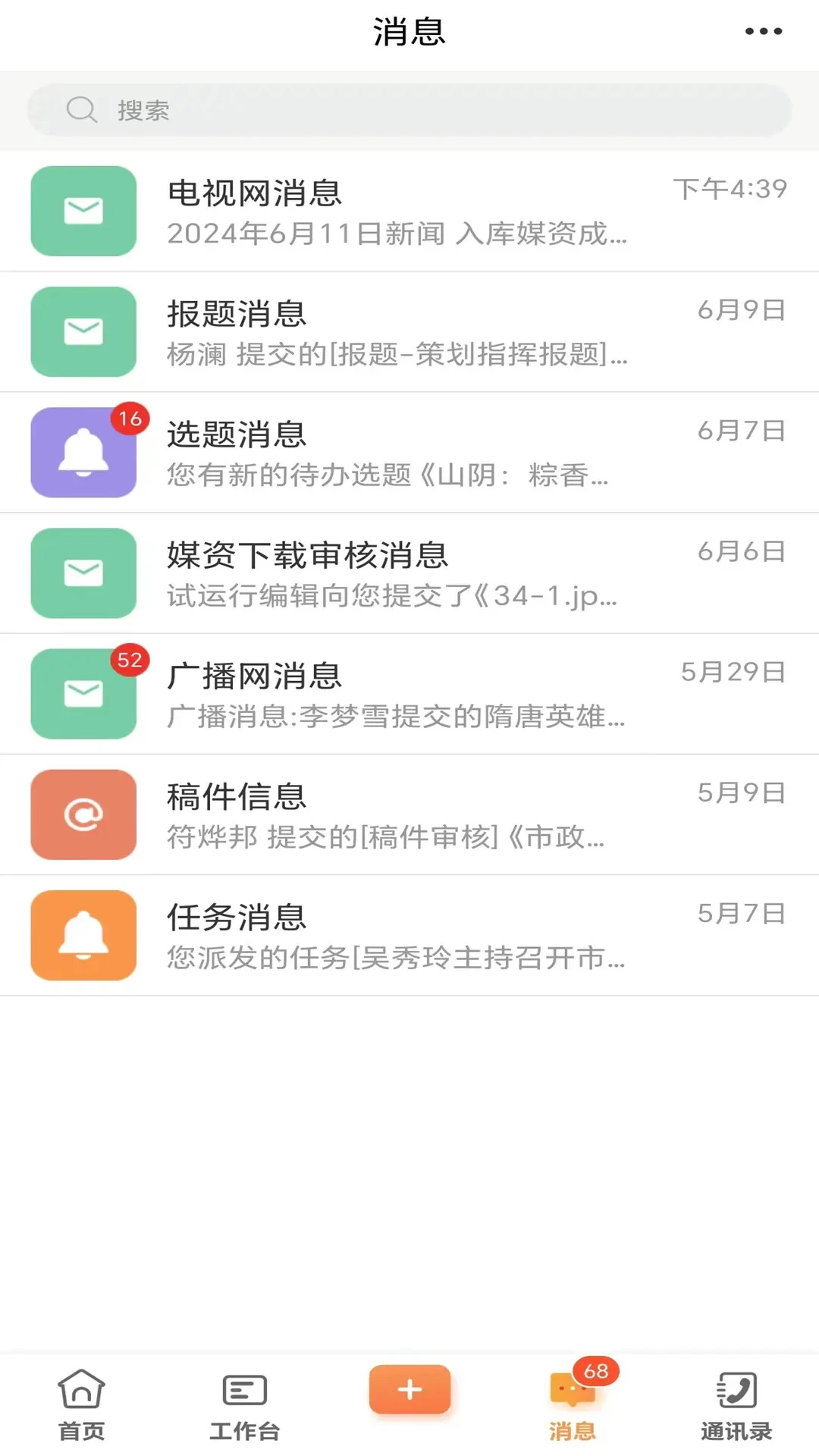This screenshot has height=1456, width=819.
Task: Click the orange 稿件信息 @ icon
Action: pos(83,814)
